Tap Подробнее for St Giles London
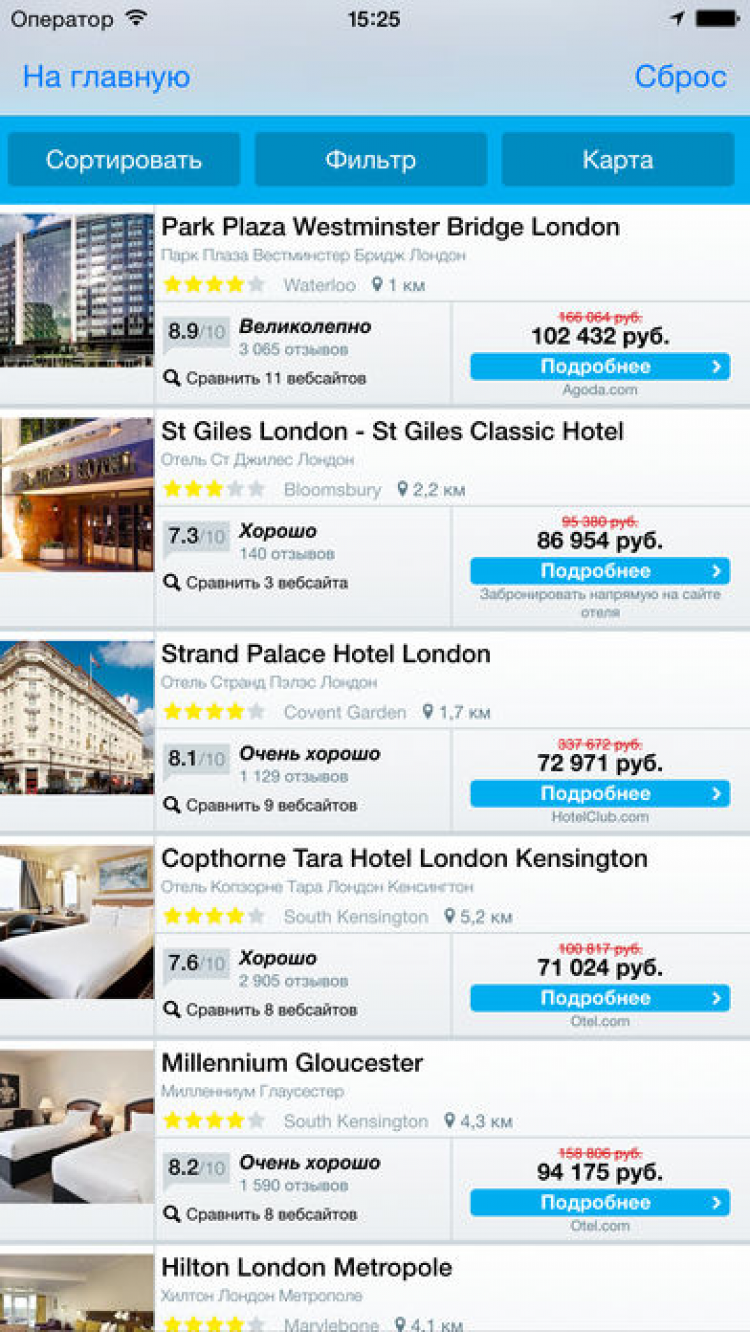The width and height of the screenshot is (750, 1332). click(x=600, y=571)
